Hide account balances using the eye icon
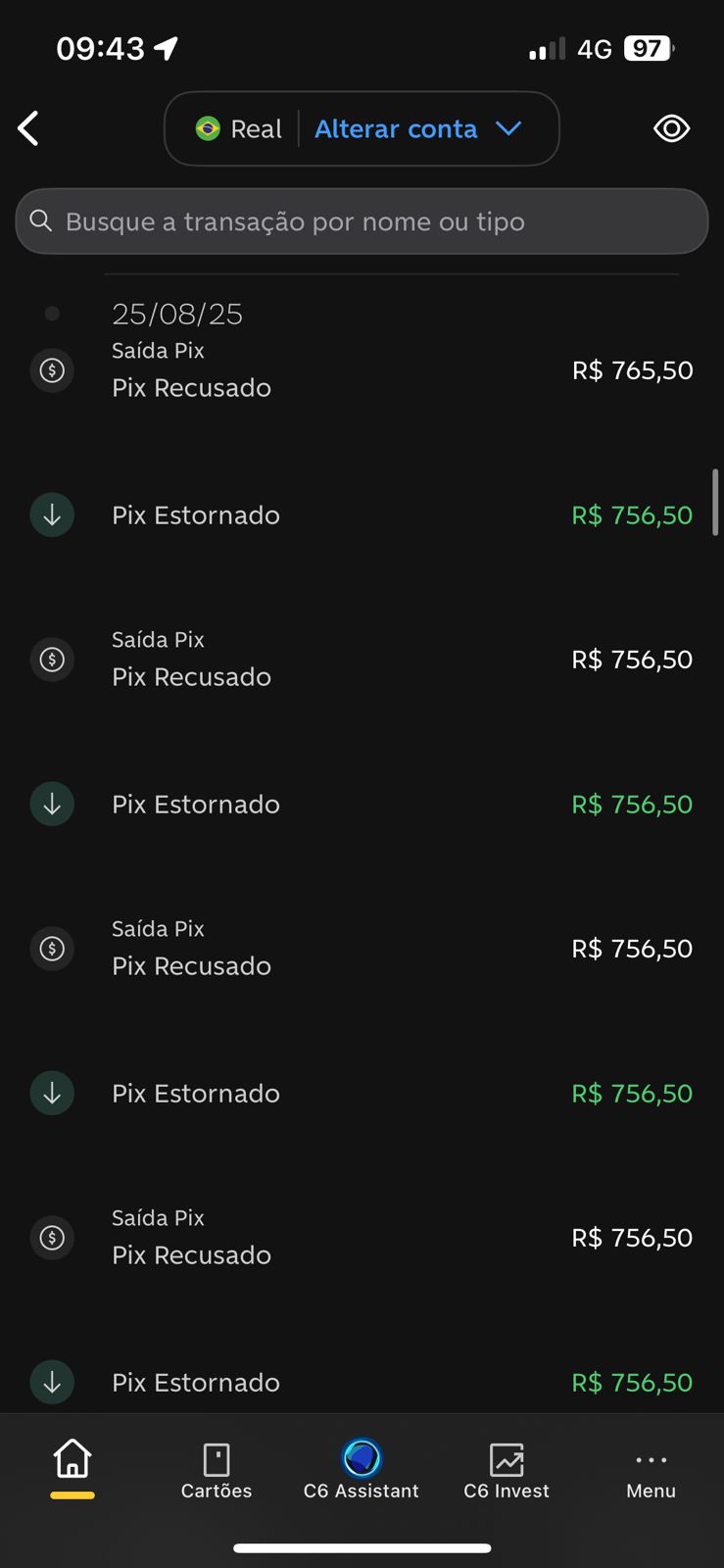 coord(671,128)
